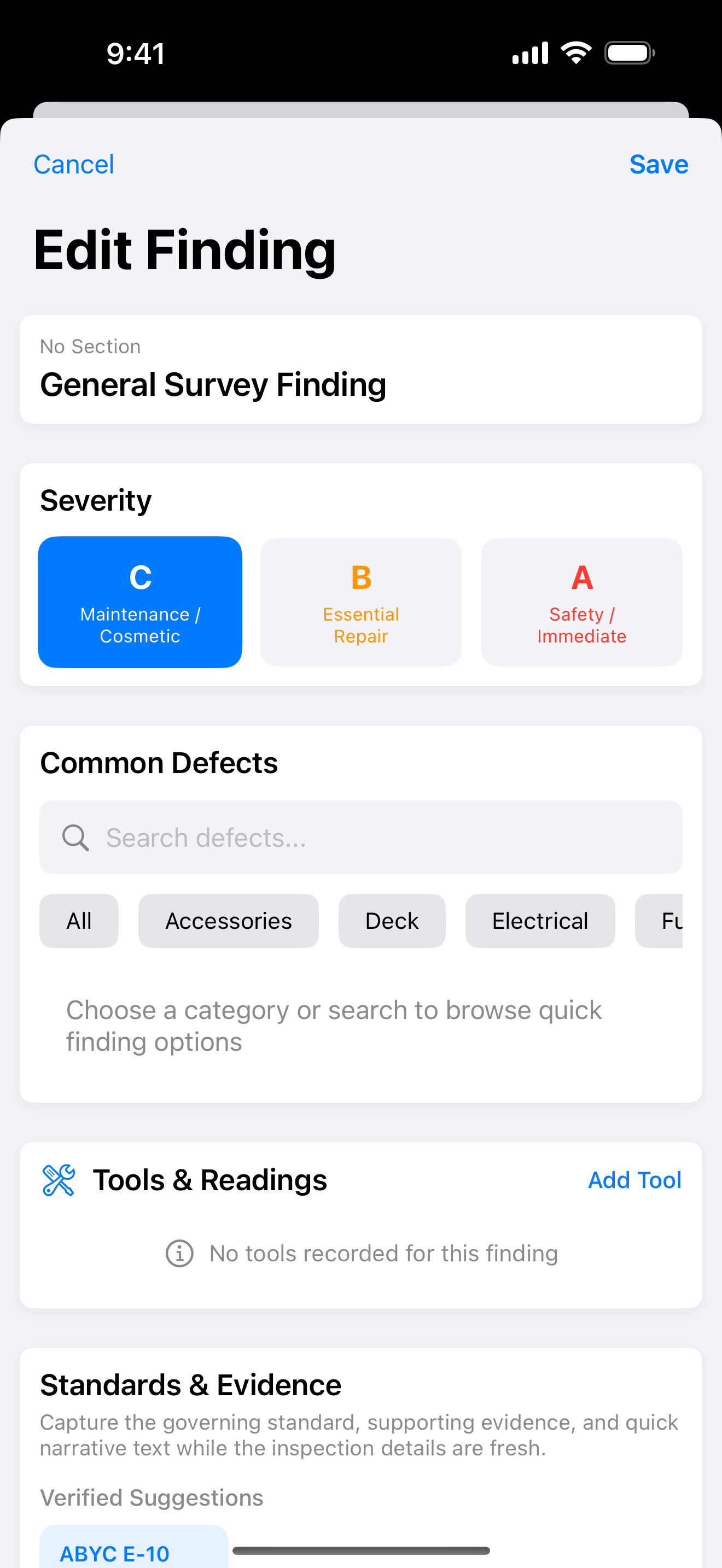Select the All defects category chip
722x1568 pixels.
coord(79,920)
